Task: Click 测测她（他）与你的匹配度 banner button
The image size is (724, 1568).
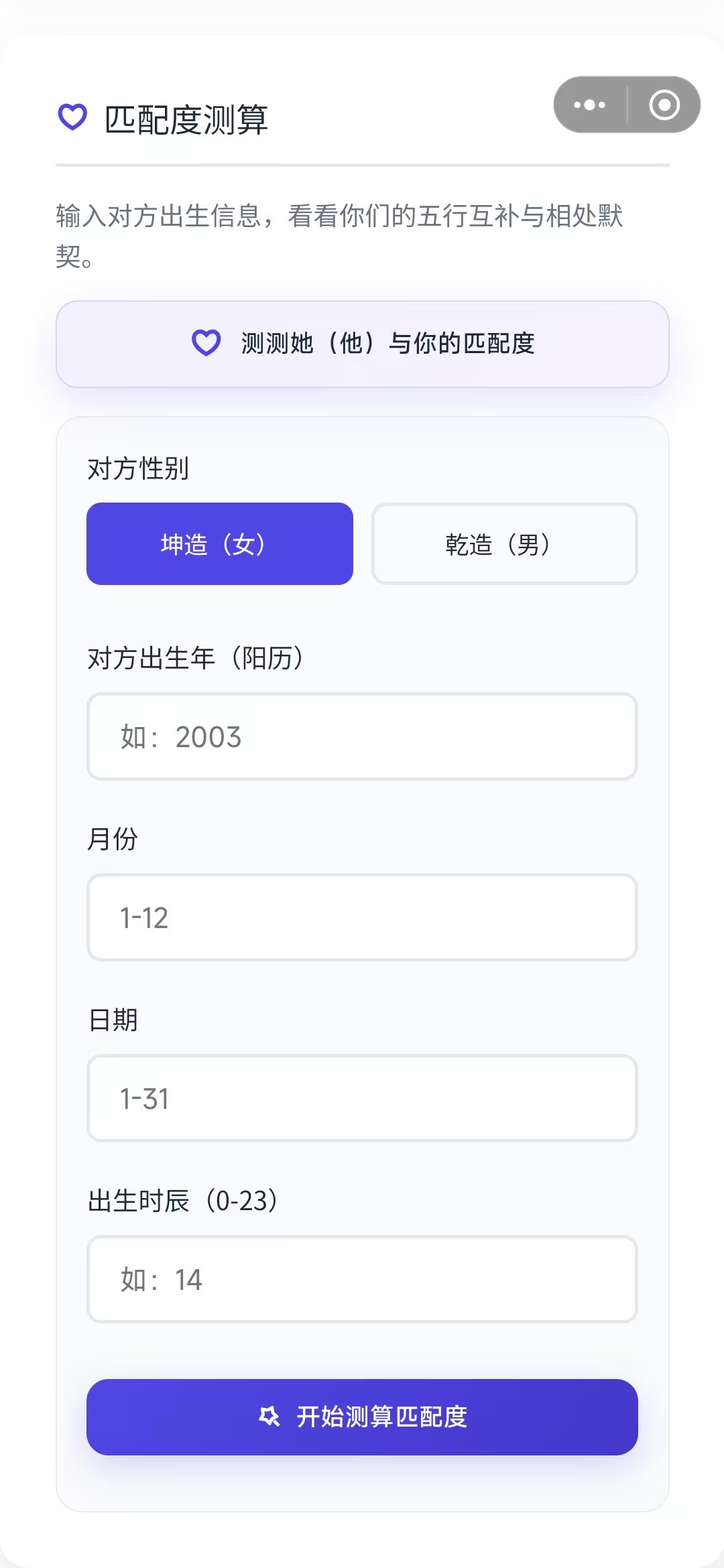Action: [361, 344]
